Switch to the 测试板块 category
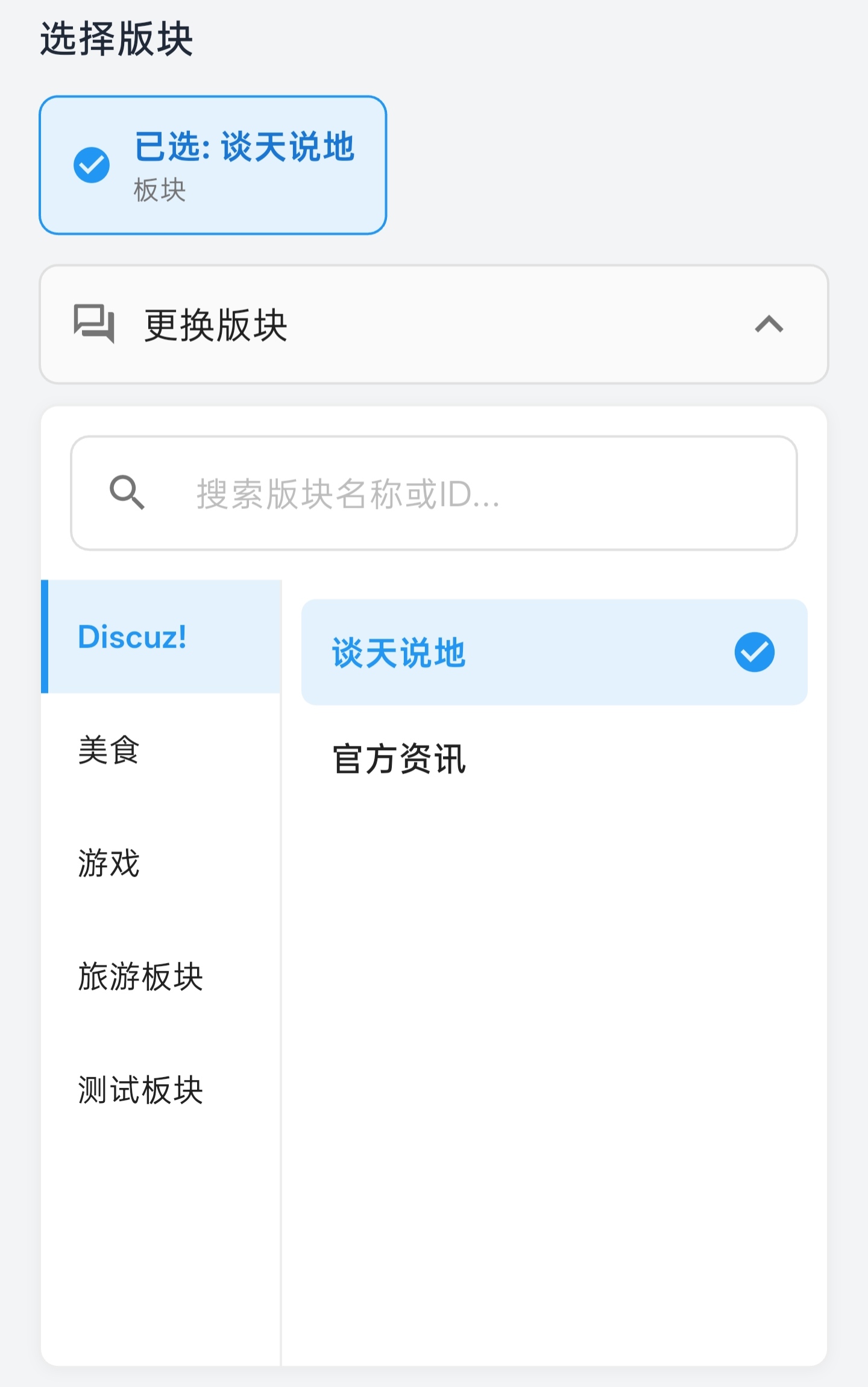Screen dimensions: 868x1387 click(160, 1090)
